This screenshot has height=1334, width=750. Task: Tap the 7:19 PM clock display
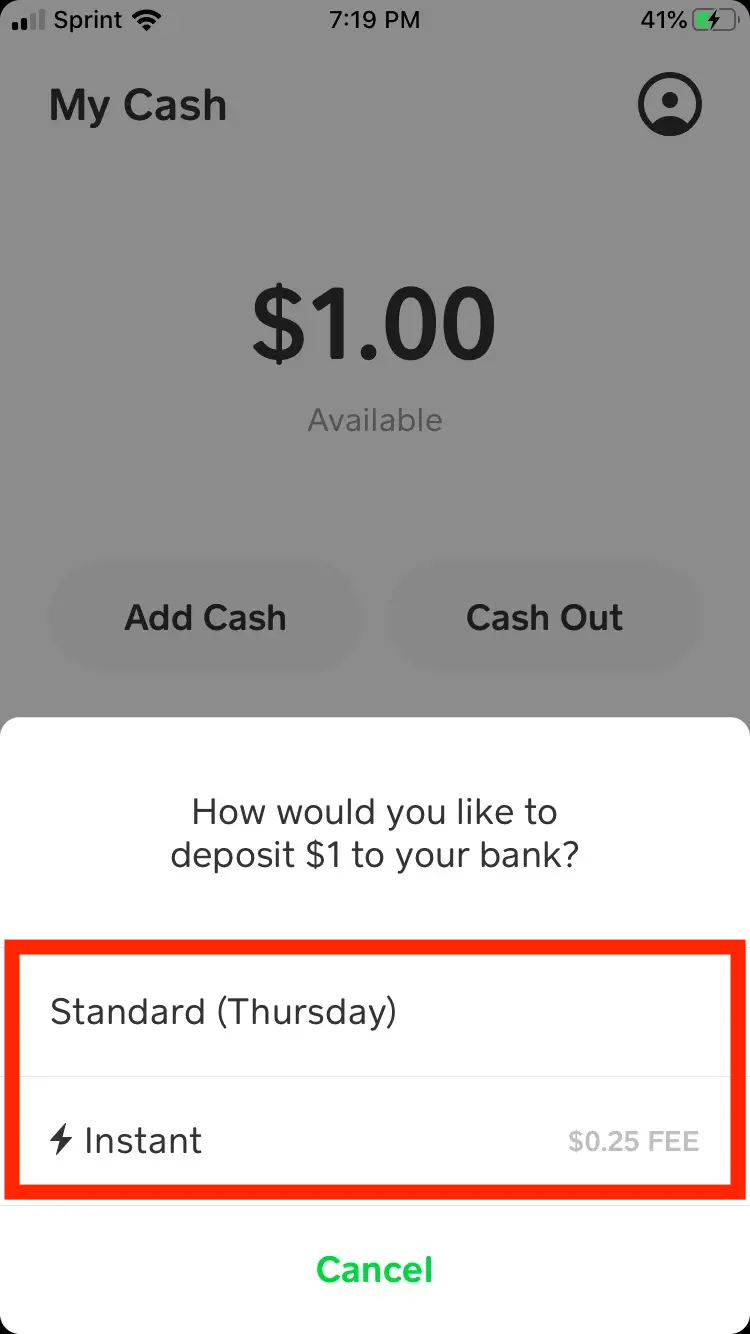point(375,19)
